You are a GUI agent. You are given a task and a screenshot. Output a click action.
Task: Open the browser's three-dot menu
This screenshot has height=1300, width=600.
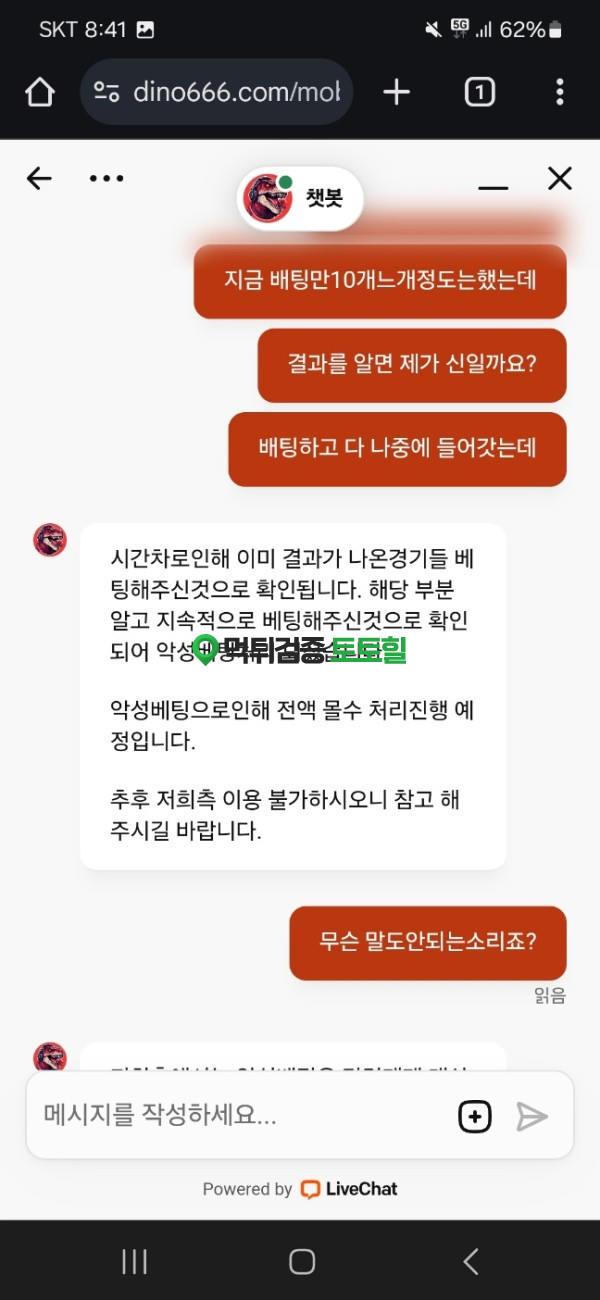click(559, 93)
